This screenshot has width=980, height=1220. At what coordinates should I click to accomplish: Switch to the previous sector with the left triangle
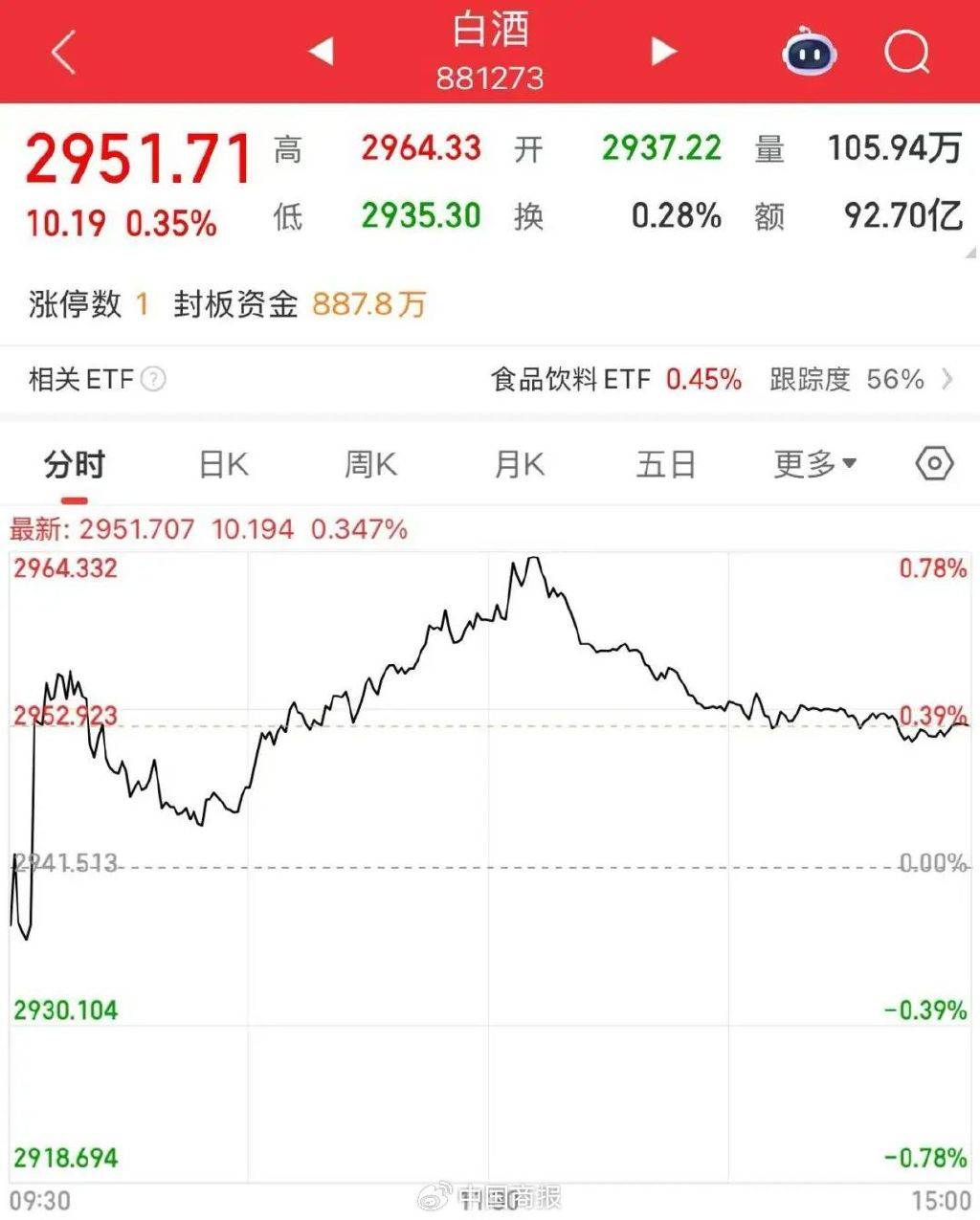[322, 51]
